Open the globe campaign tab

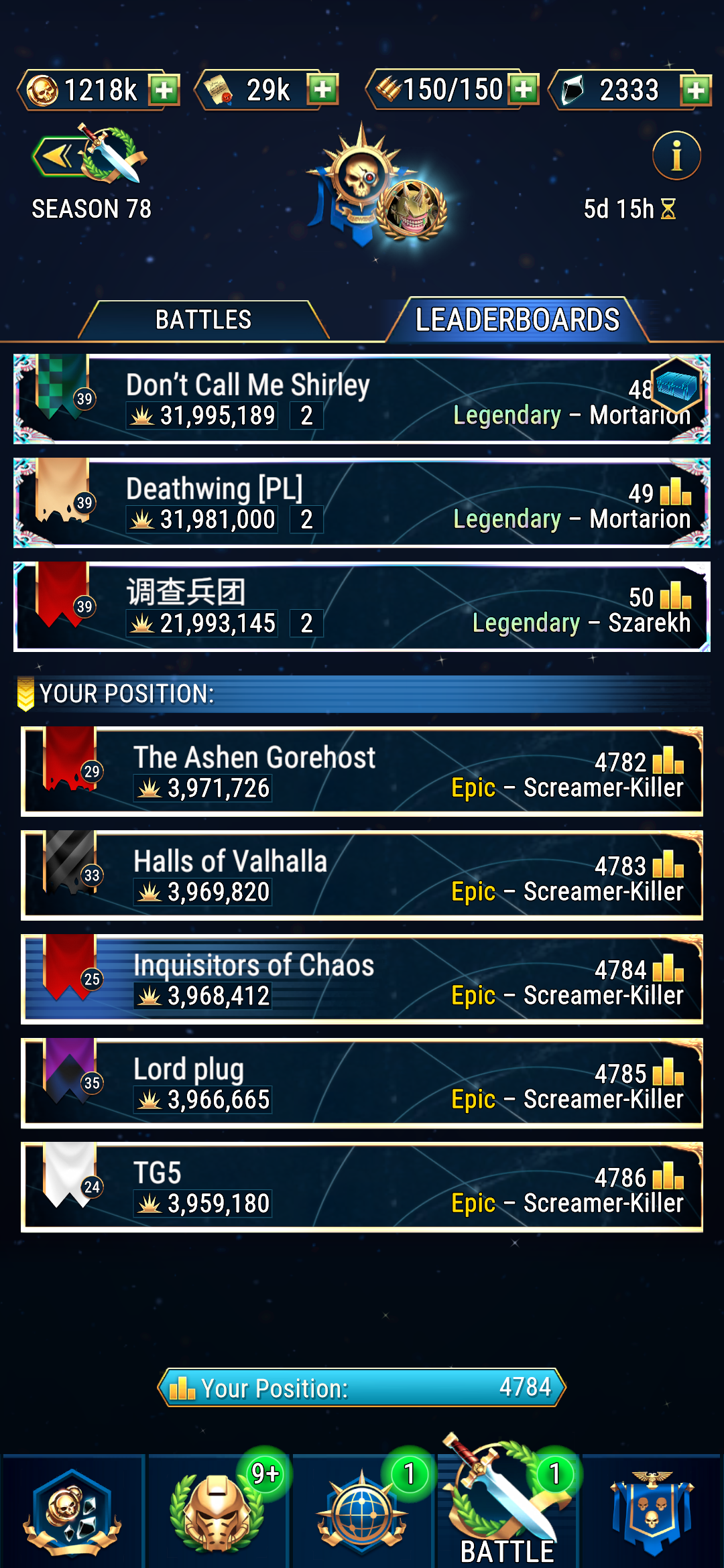coord(362,1512)
